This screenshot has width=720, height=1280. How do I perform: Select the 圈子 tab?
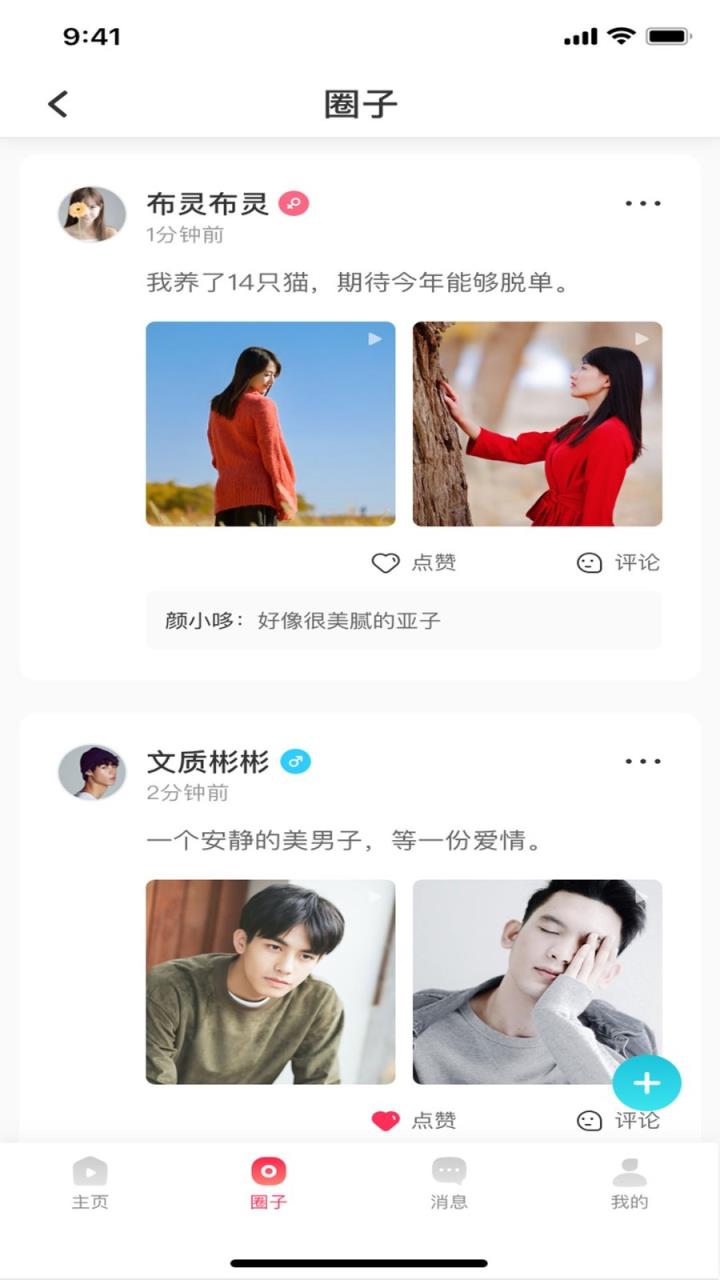tap(269, 1183)
